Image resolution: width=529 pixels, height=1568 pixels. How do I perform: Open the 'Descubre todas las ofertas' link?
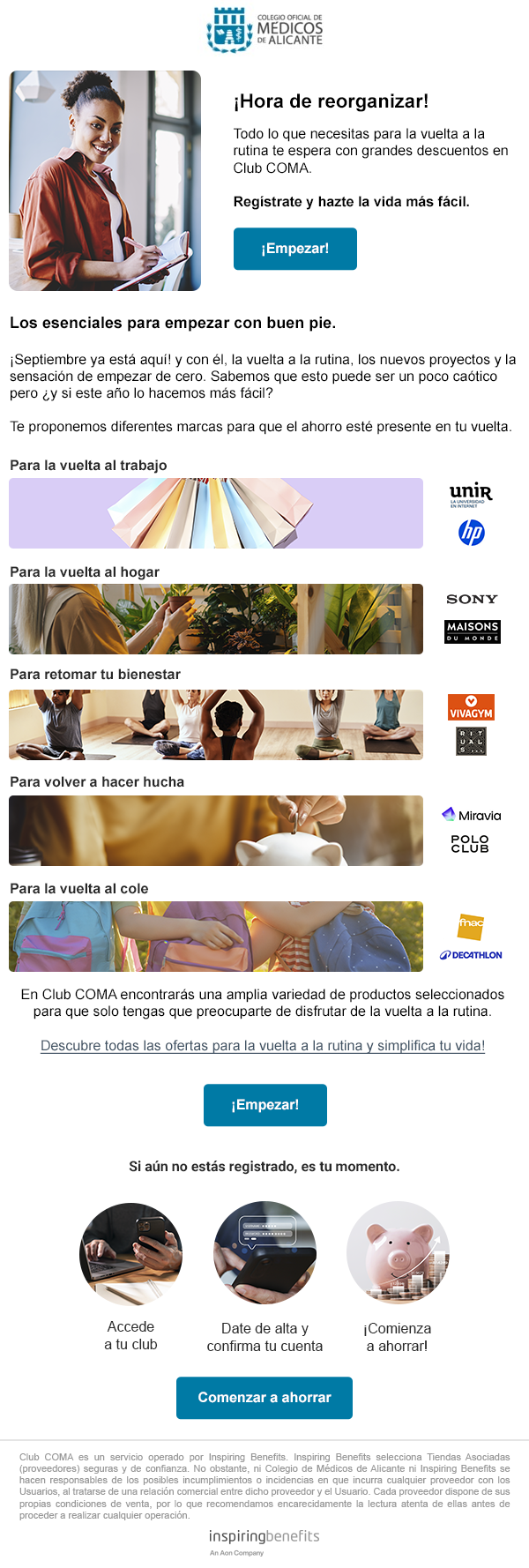[263, 1046]
